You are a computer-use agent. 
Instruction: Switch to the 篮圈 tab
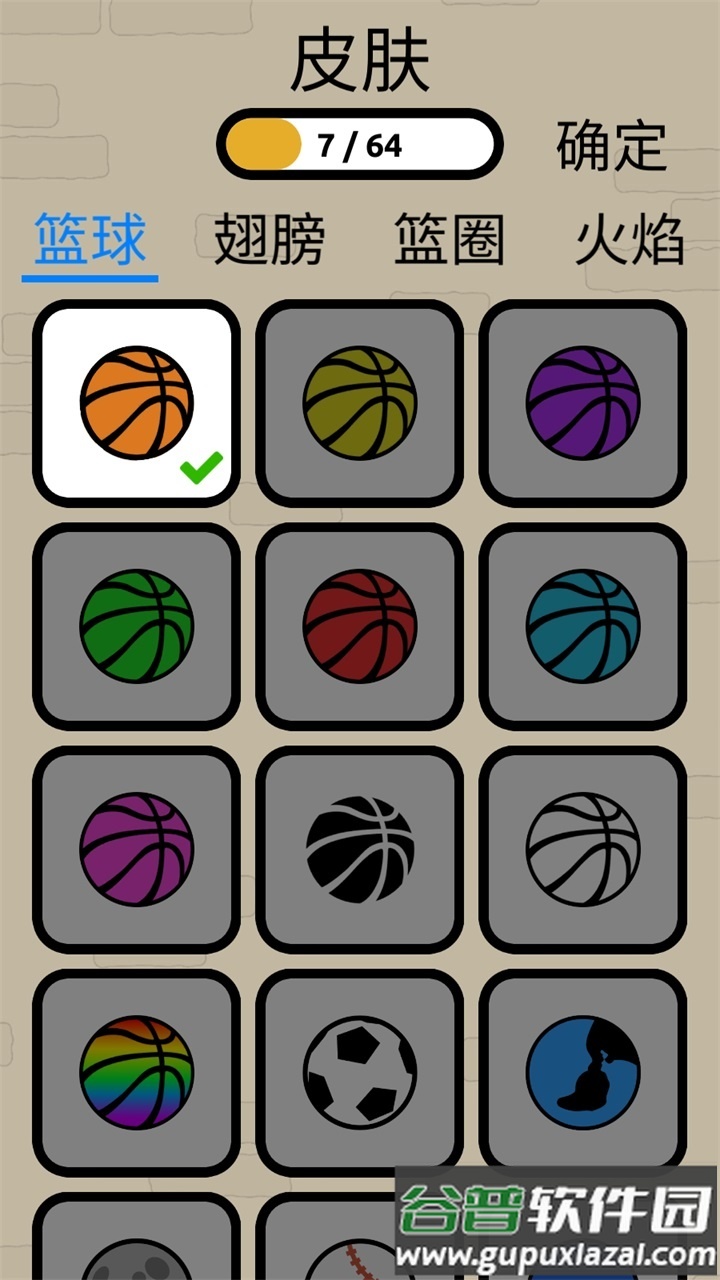[449, 240]
